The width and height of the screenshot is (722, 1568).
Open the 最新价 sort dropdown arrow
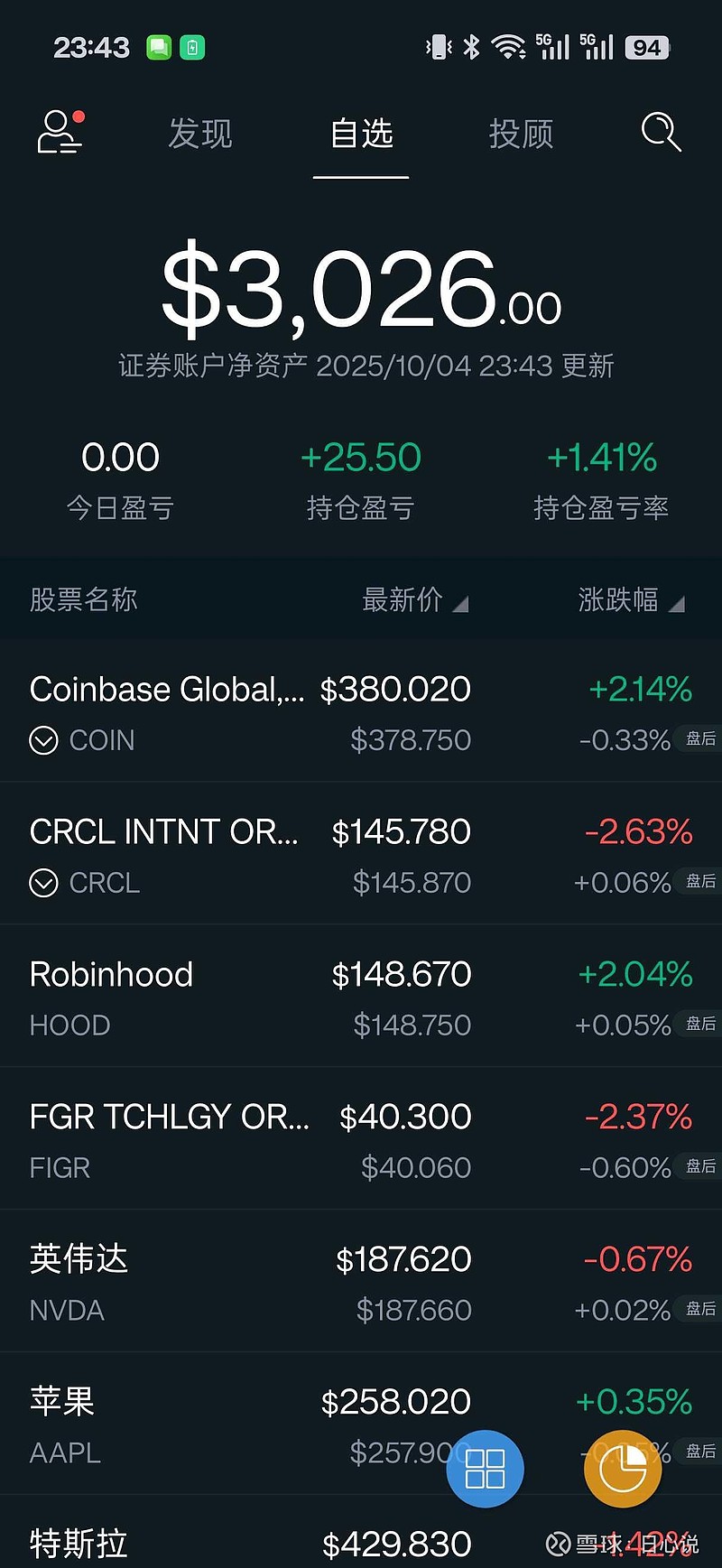[x=461, y=603]
